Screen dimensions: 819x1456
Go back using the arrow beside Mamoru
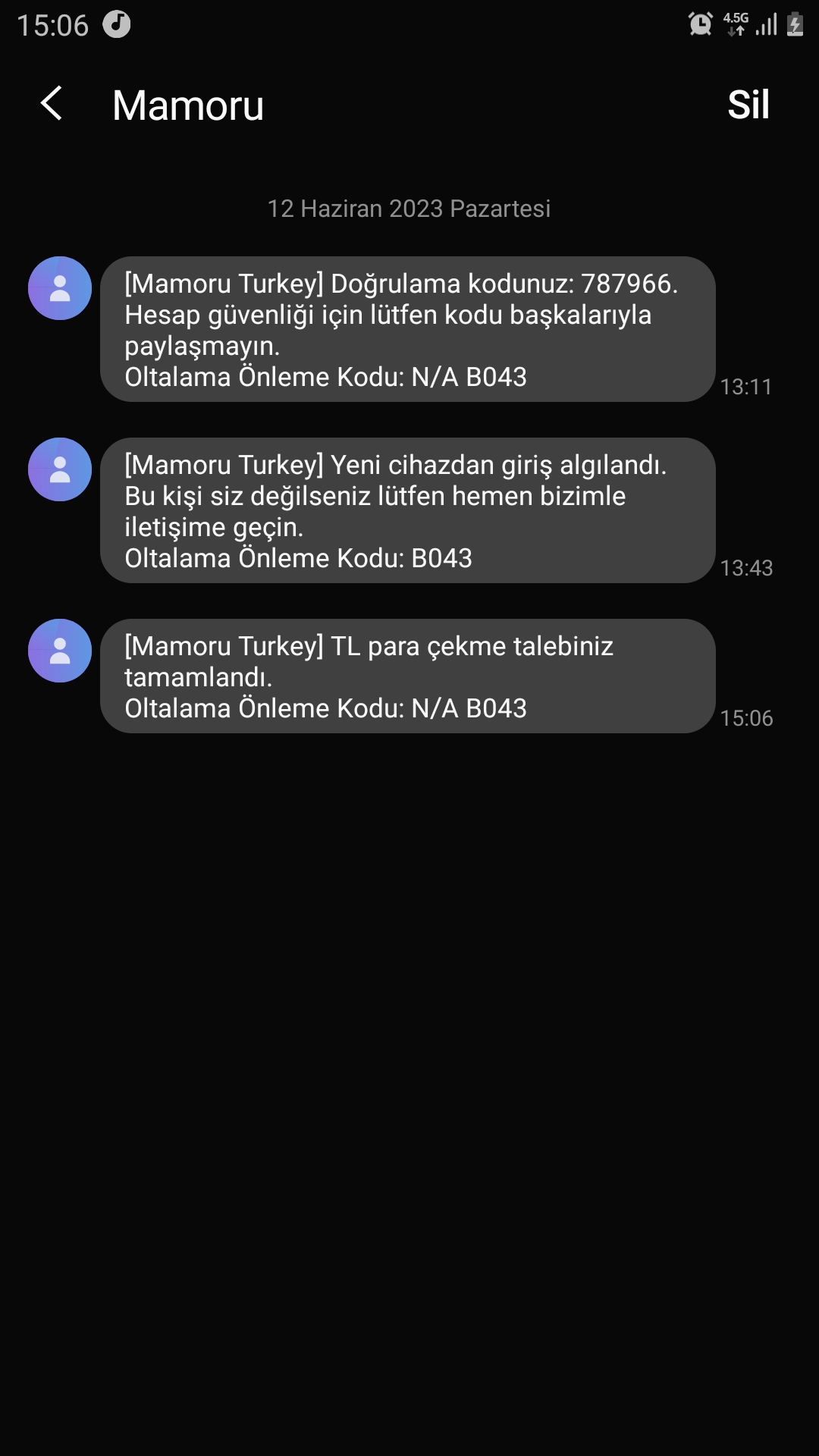(52, 104)
